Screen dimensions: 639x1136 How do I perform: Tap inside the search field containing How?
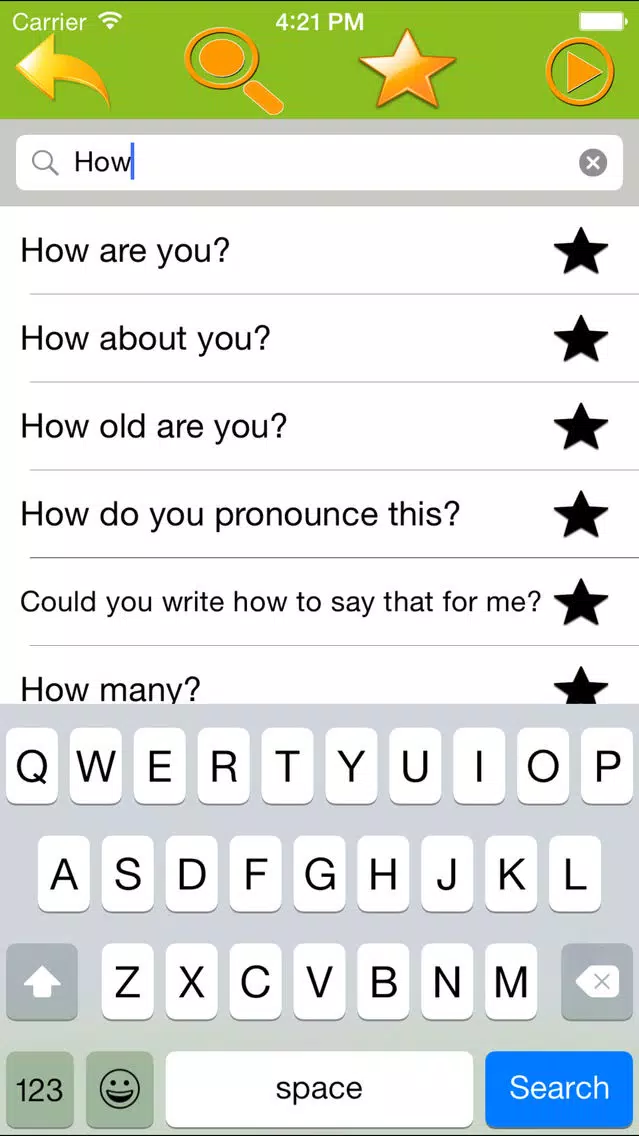[320, 162]
